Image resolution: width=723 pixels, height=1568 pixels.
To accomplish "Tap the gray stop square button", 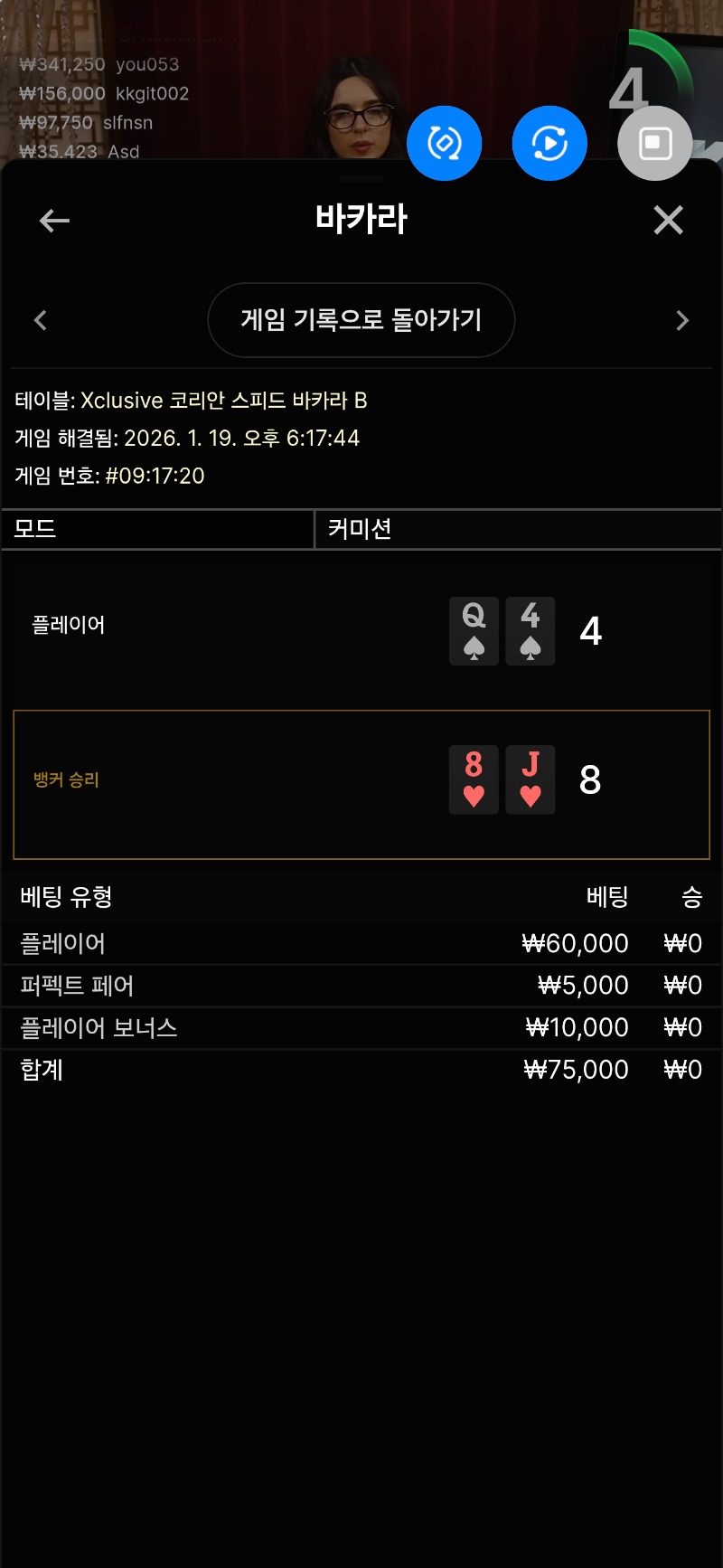I will pos(655,143).
